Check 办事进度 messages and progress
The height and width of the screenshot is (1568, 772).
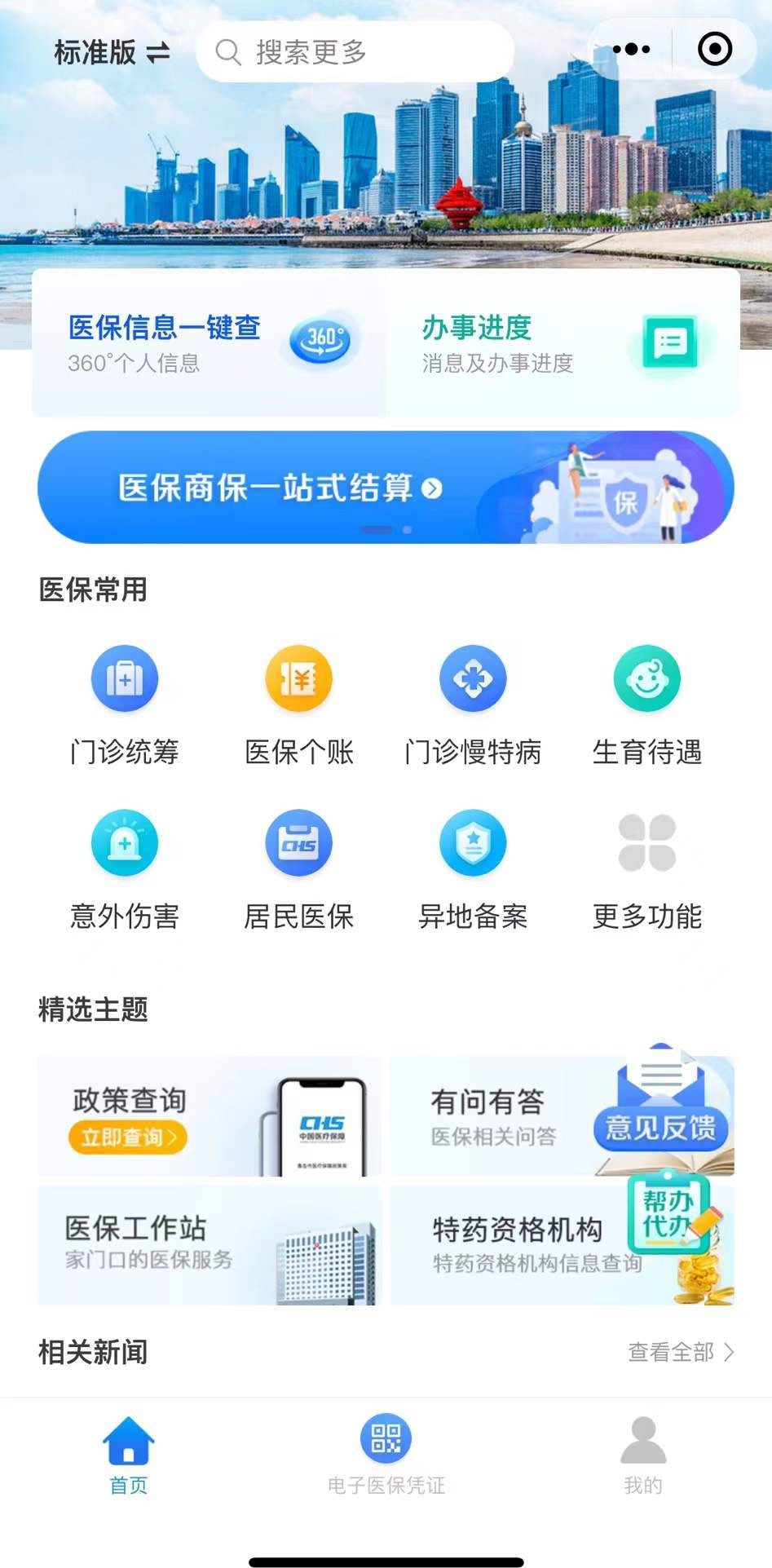pyautogui.click(x=562, y=343)
